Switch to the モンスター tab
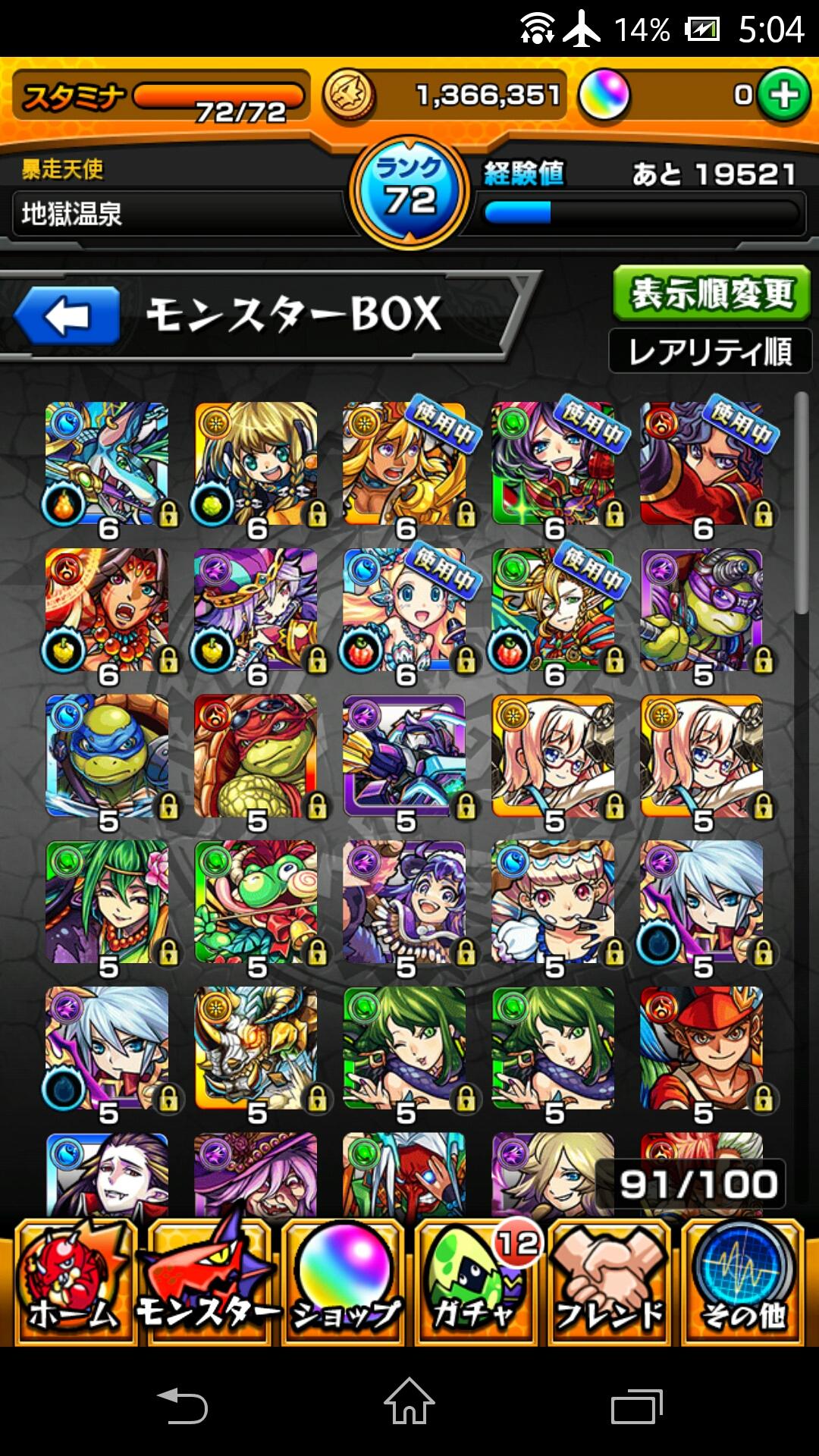 click(x=208, y=1283)
